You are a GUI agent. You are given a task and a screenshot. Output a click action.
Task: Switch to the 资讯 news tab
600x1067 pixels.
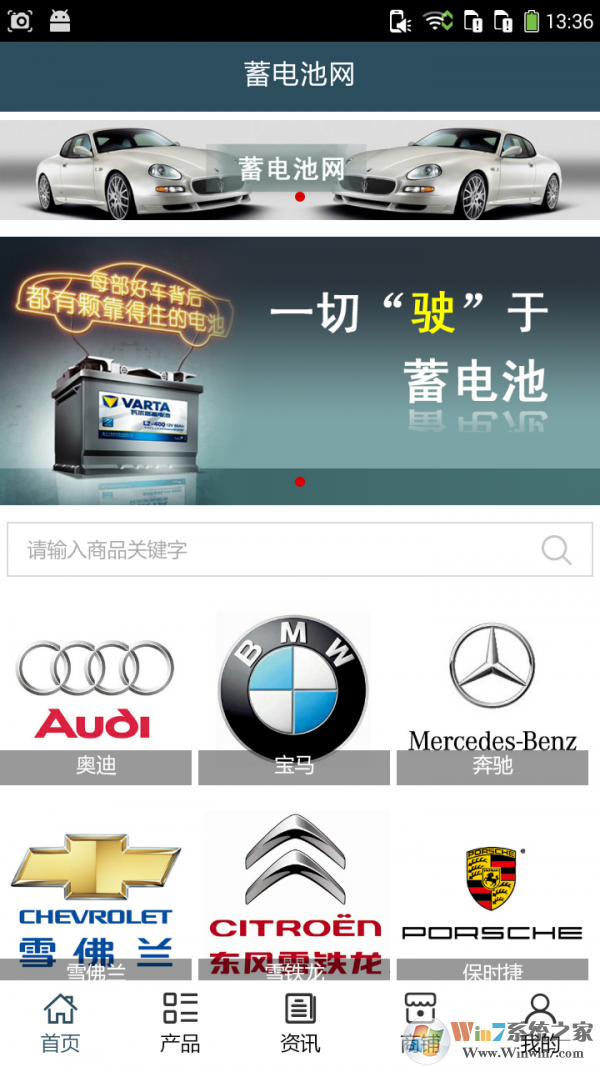pyautogui.click(x=300, y=1023)
